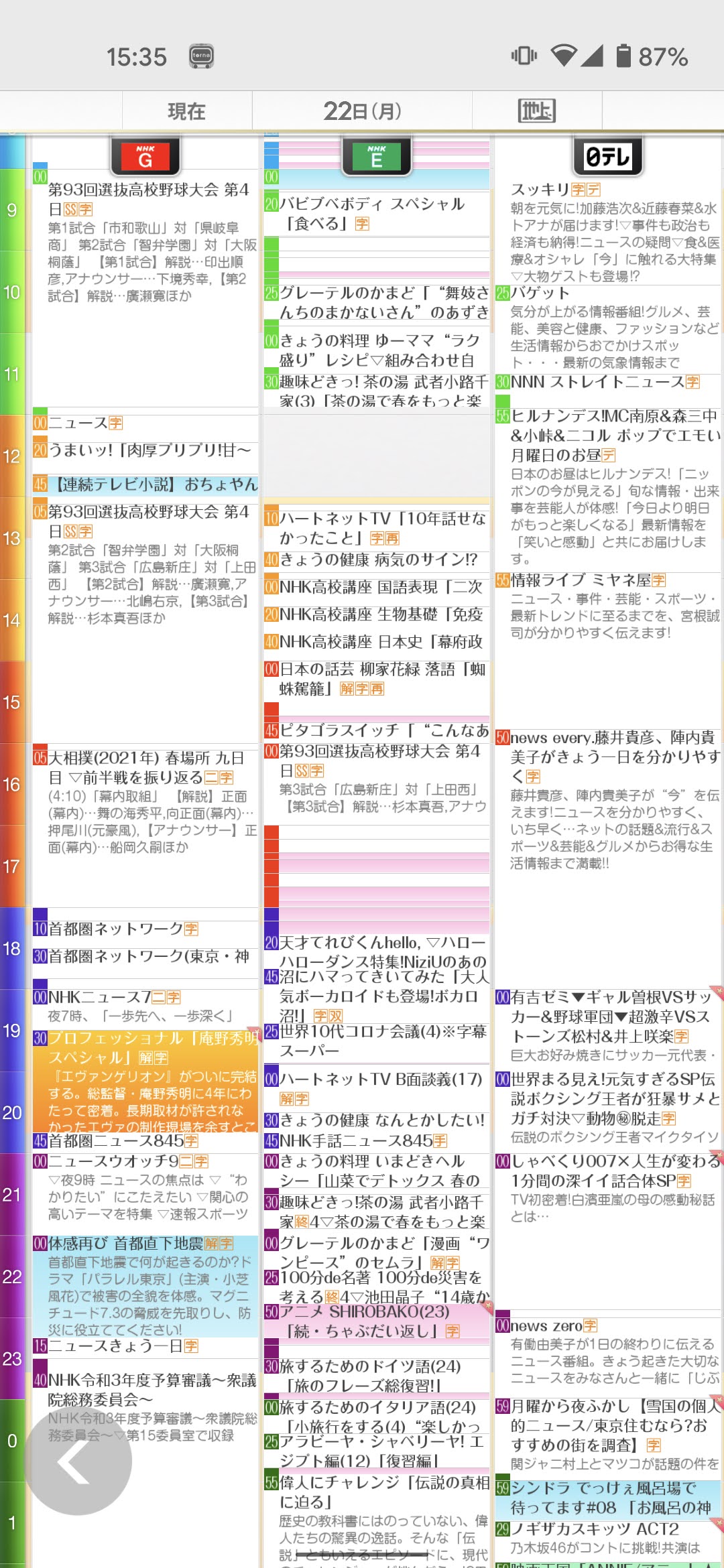Open ヒルナンデス! program entry

click(607, 482)
